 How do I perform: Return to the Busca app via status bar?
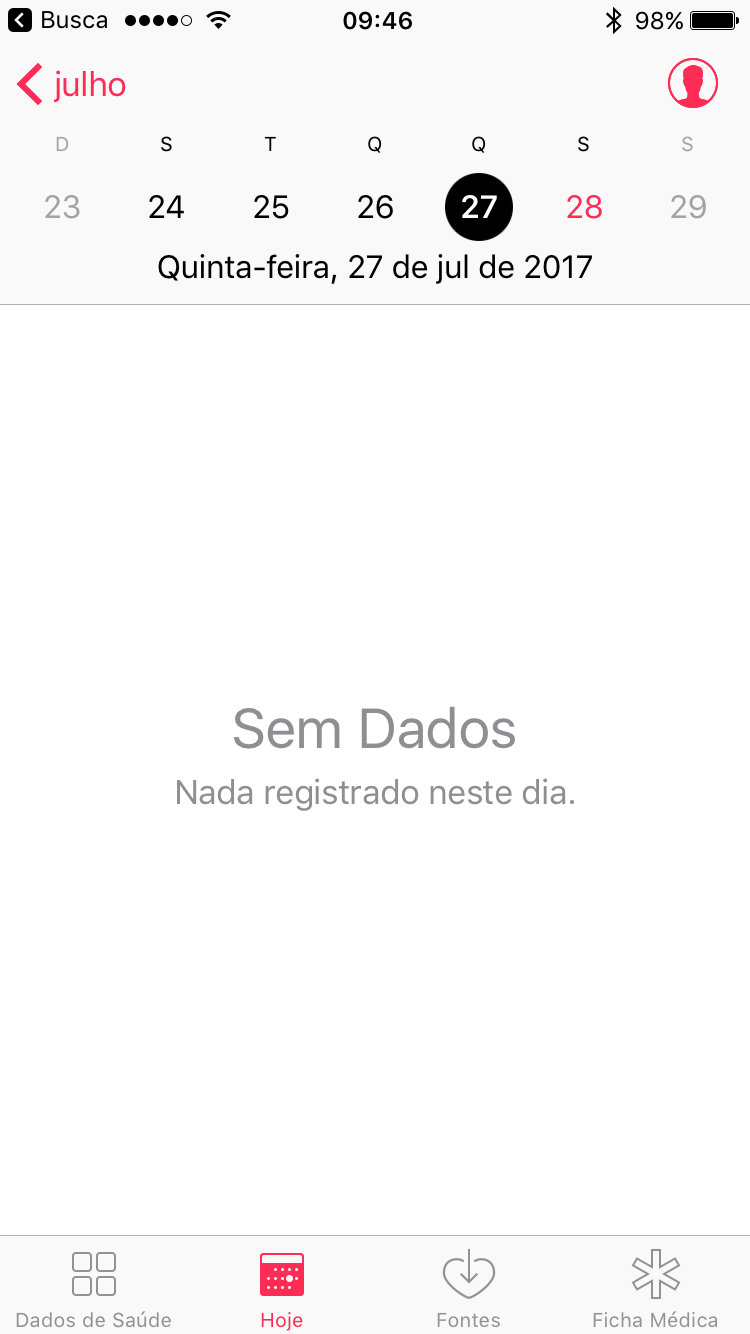58,20
